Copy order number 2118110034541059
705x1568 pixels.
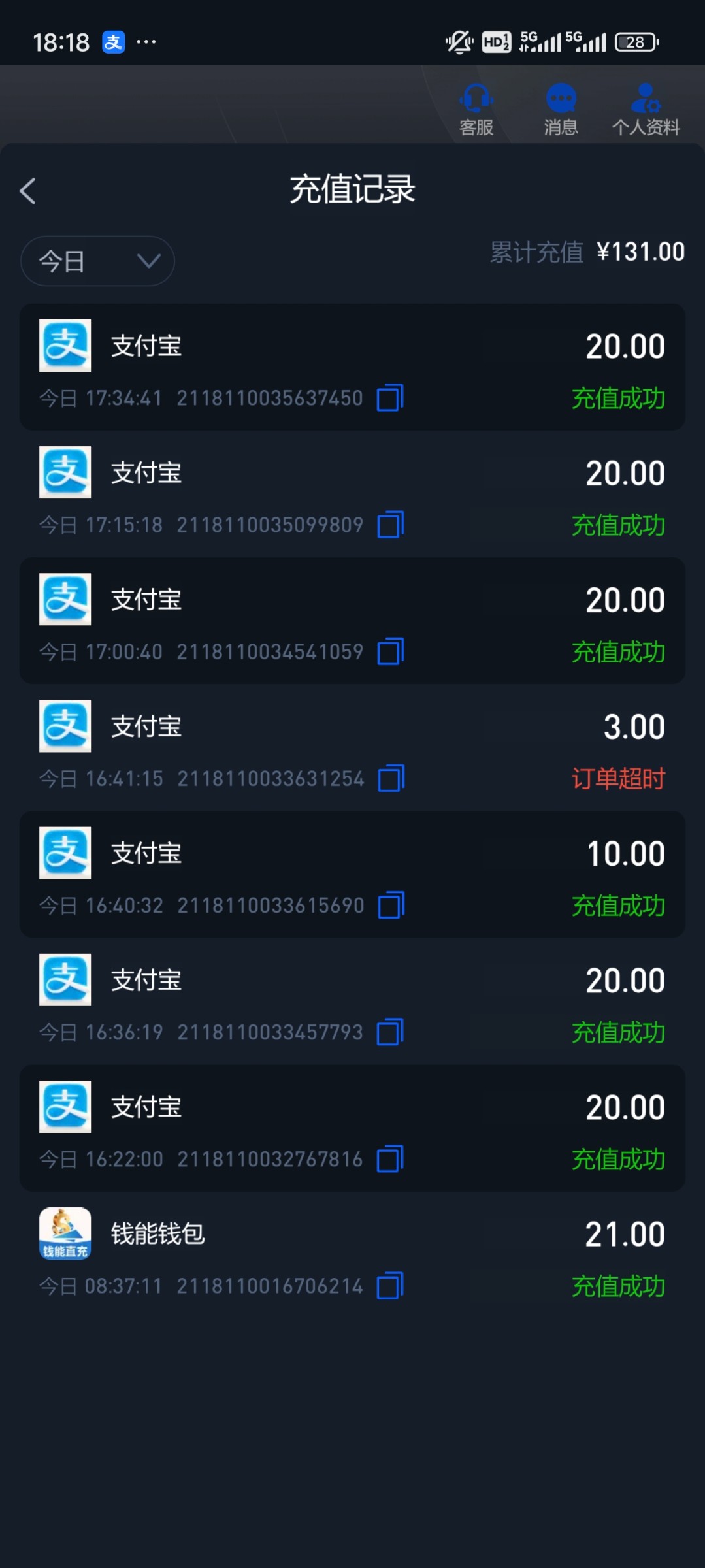click(390, 651)
